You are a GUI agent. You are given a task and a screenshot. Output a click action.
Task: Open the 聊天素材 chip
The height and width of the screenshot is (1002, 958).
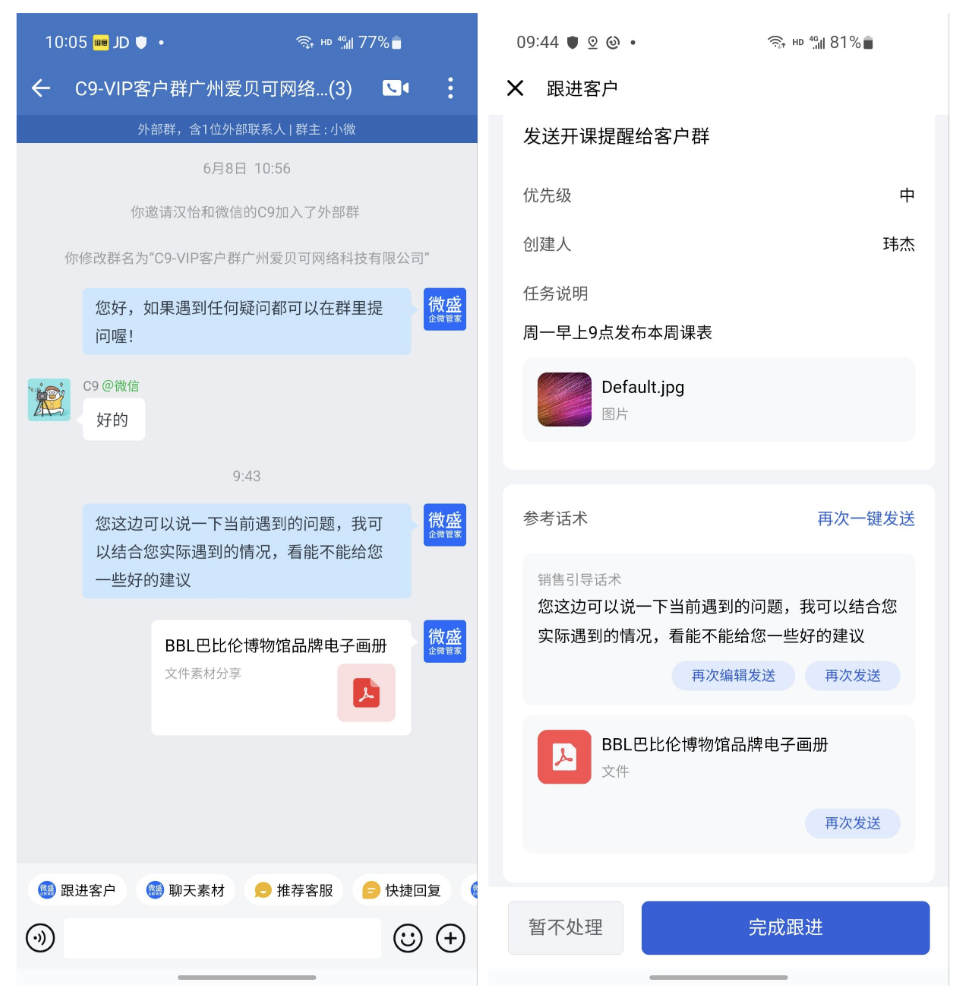(x=185, y=890)
